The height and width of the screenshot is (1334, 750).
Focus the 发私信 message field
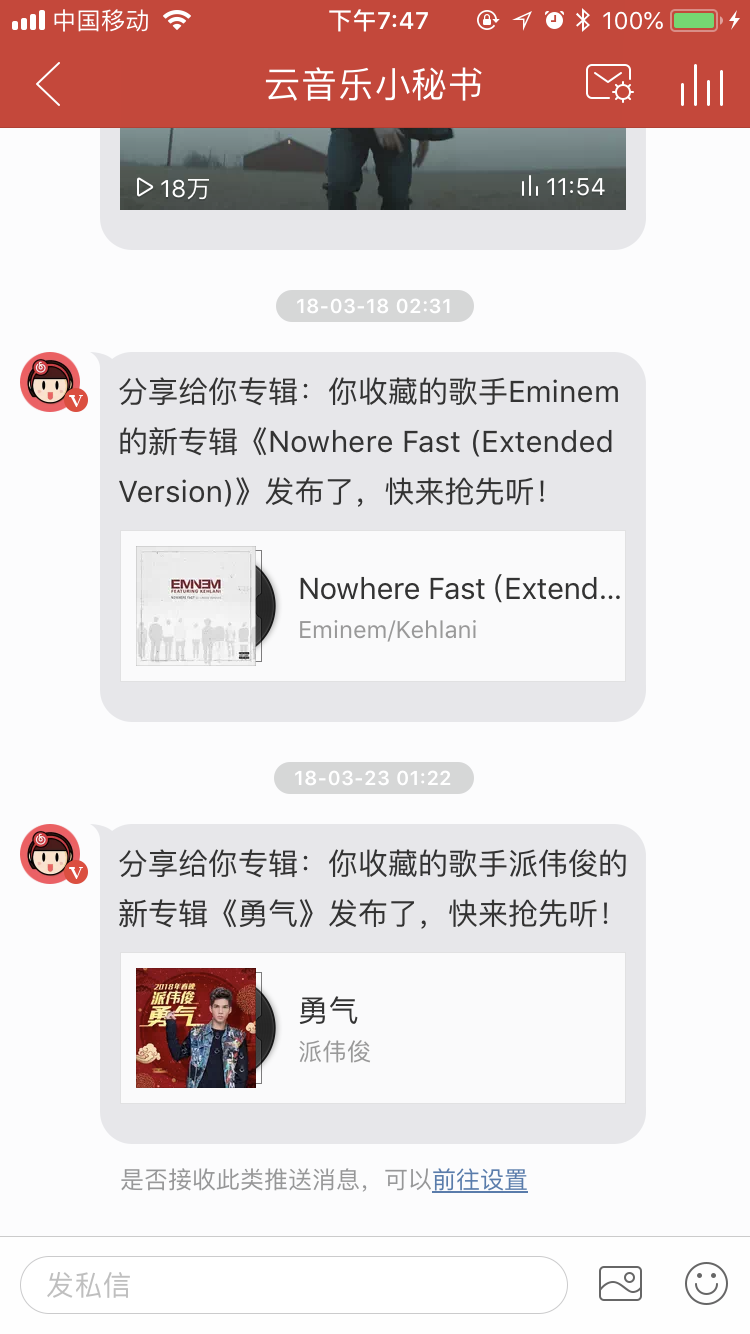coord(293,1284)
